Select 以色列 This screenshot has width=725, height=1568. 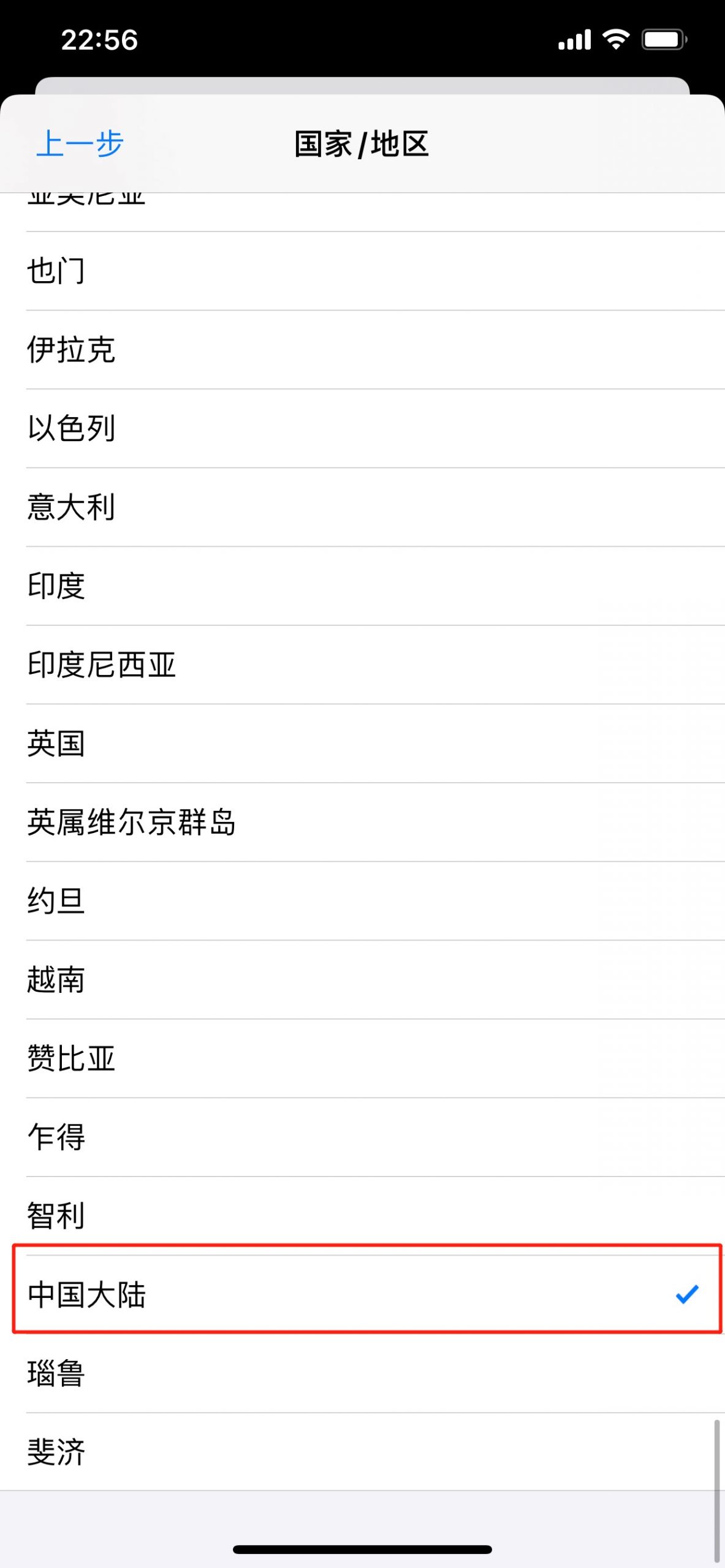tap(362, 428)
